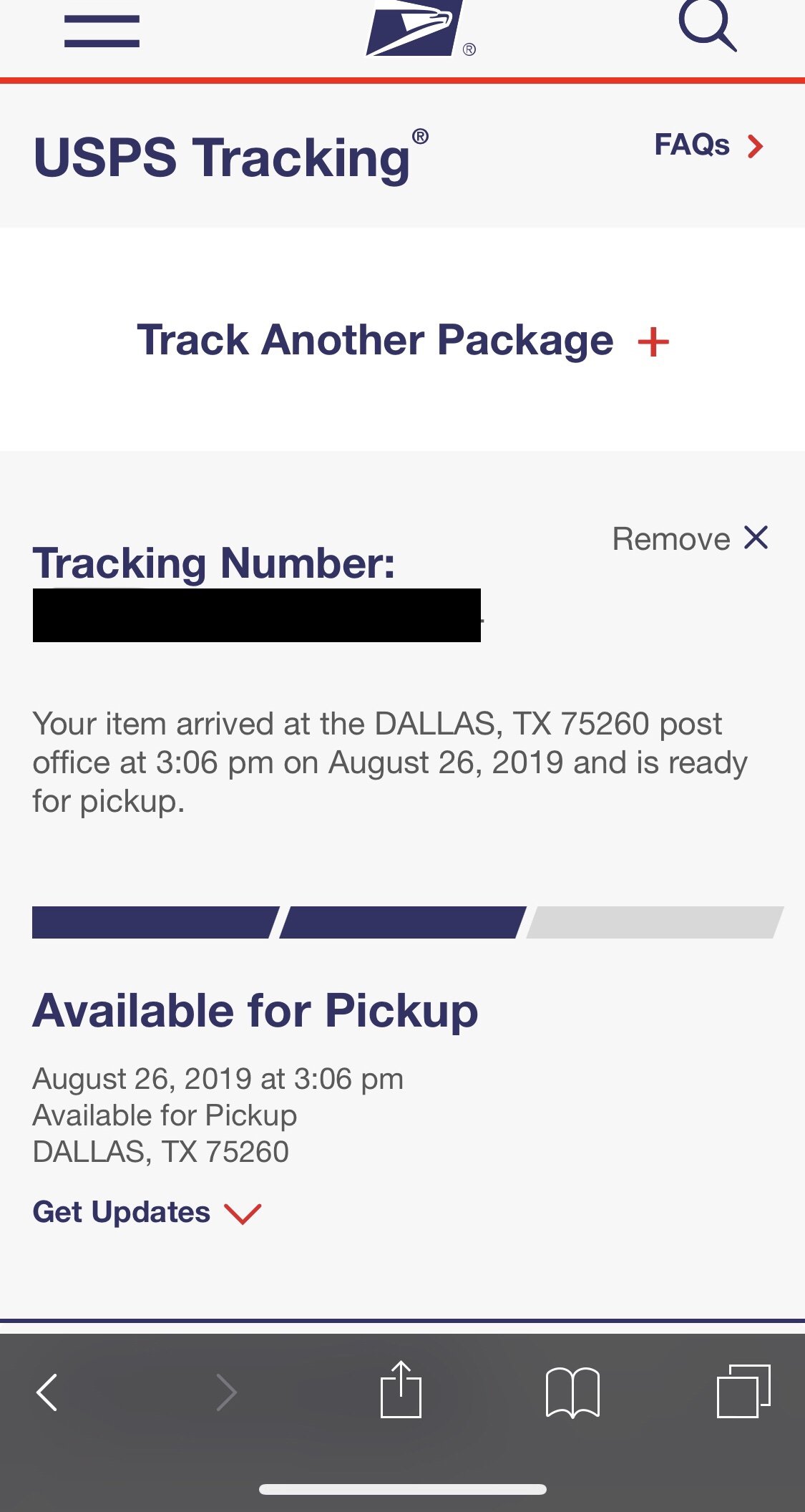
Task: Open browser bookmarks
Action: (x=572, y=1392)
